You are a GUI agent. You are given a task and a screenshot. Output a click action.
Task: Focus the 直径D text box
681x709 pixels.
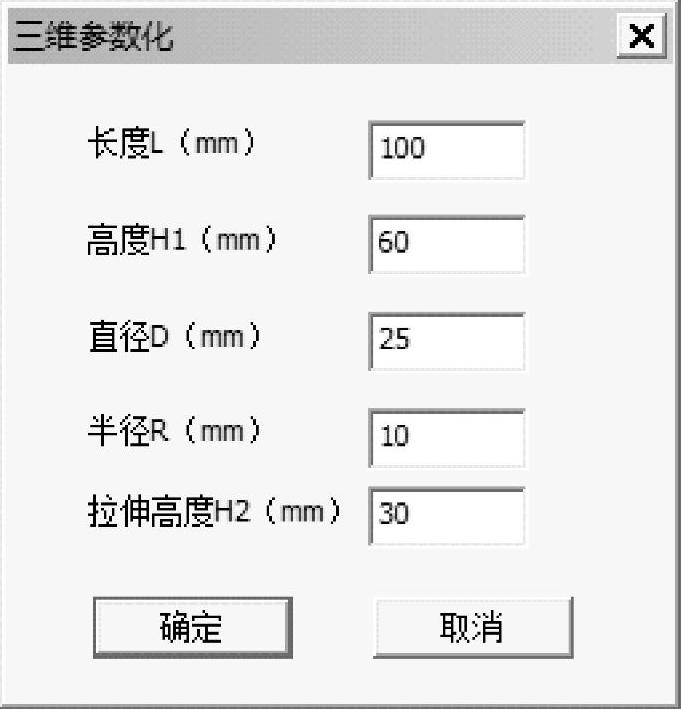click(446, 340)
